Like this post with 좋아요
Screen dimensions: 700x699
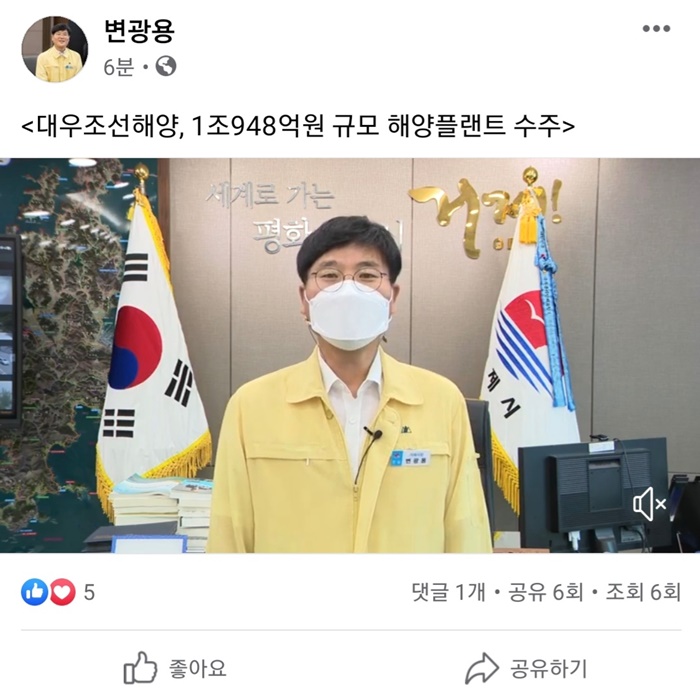point(175,668)
